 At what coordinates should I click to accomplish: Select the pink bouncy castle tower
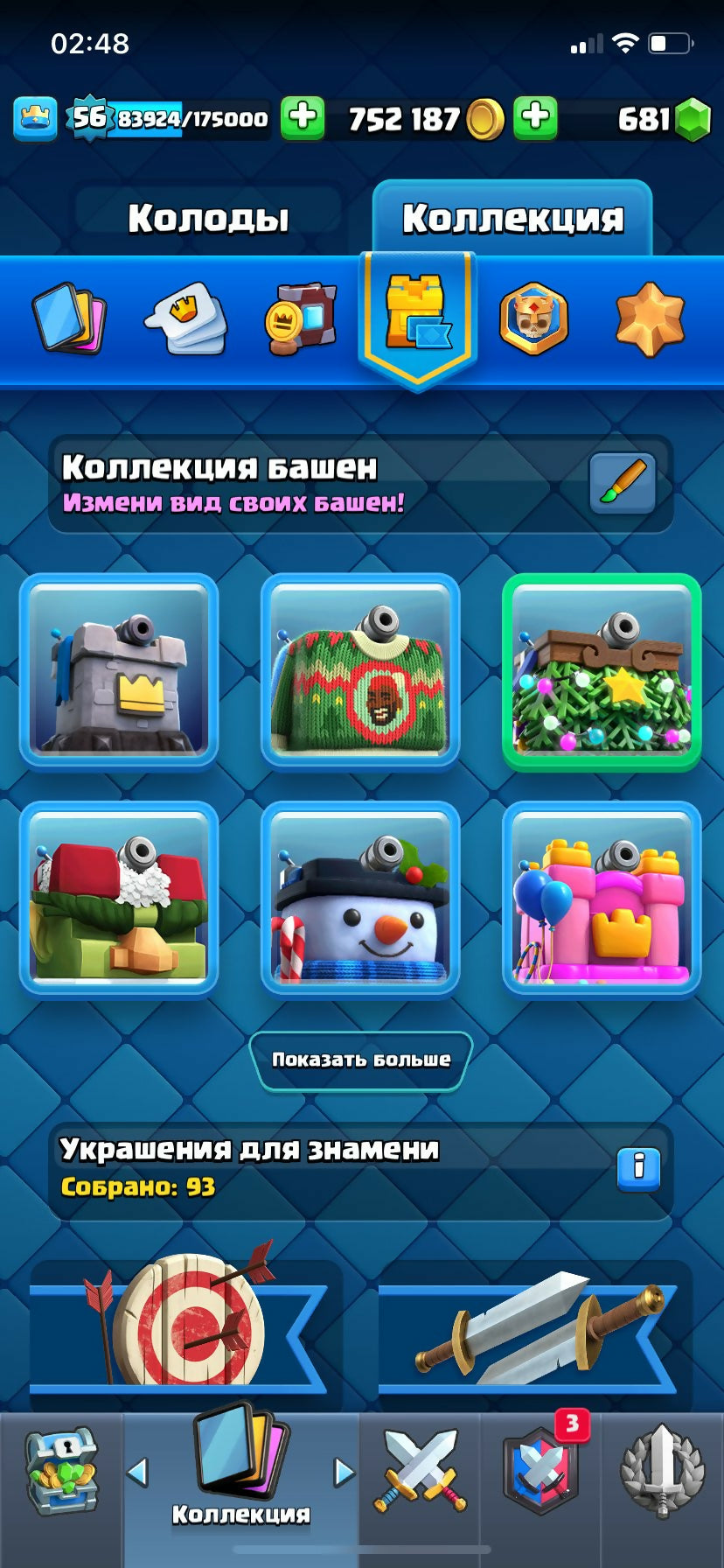pyautogui.click(x=602, y=899)
